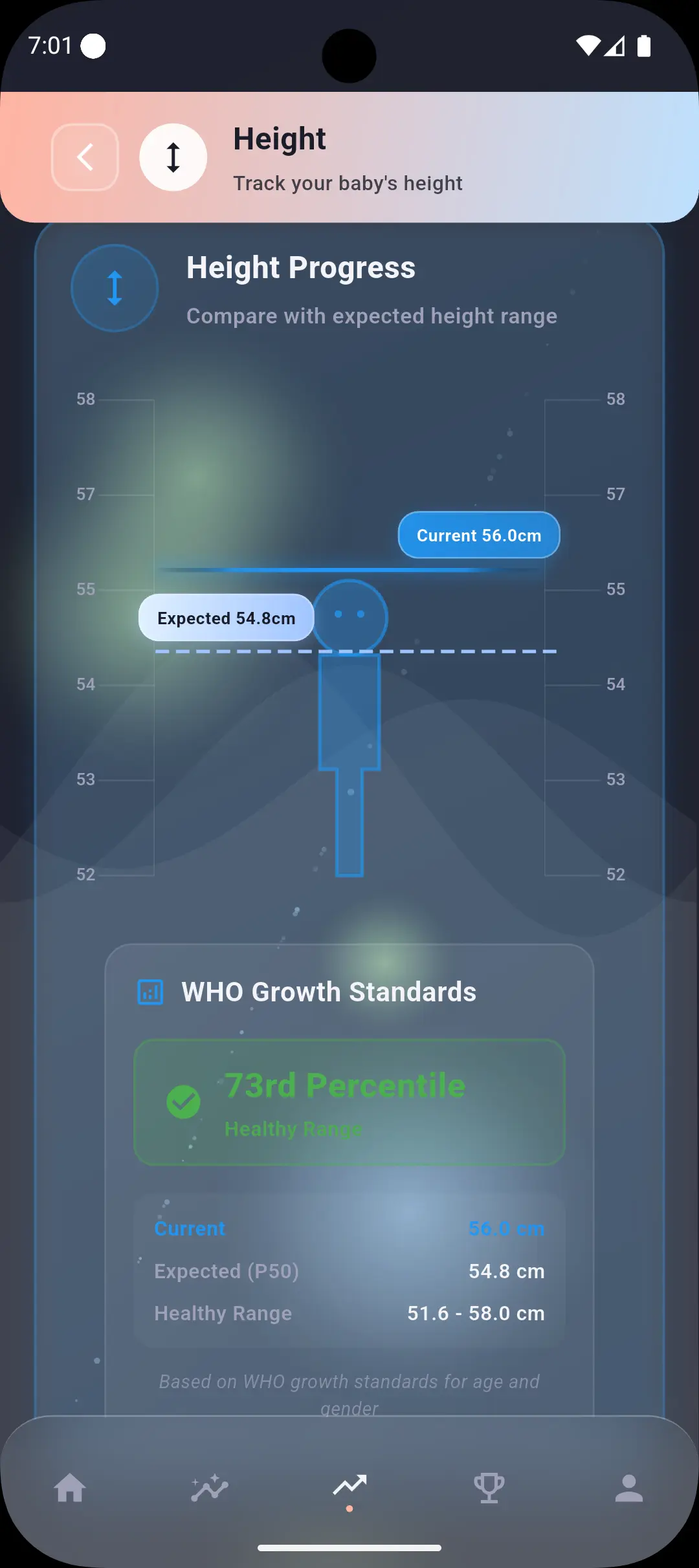The width and height of the screenshot is (699, 1568).
Task: Expand the 73rd Percentile healthy range card
Action: 349,1102
